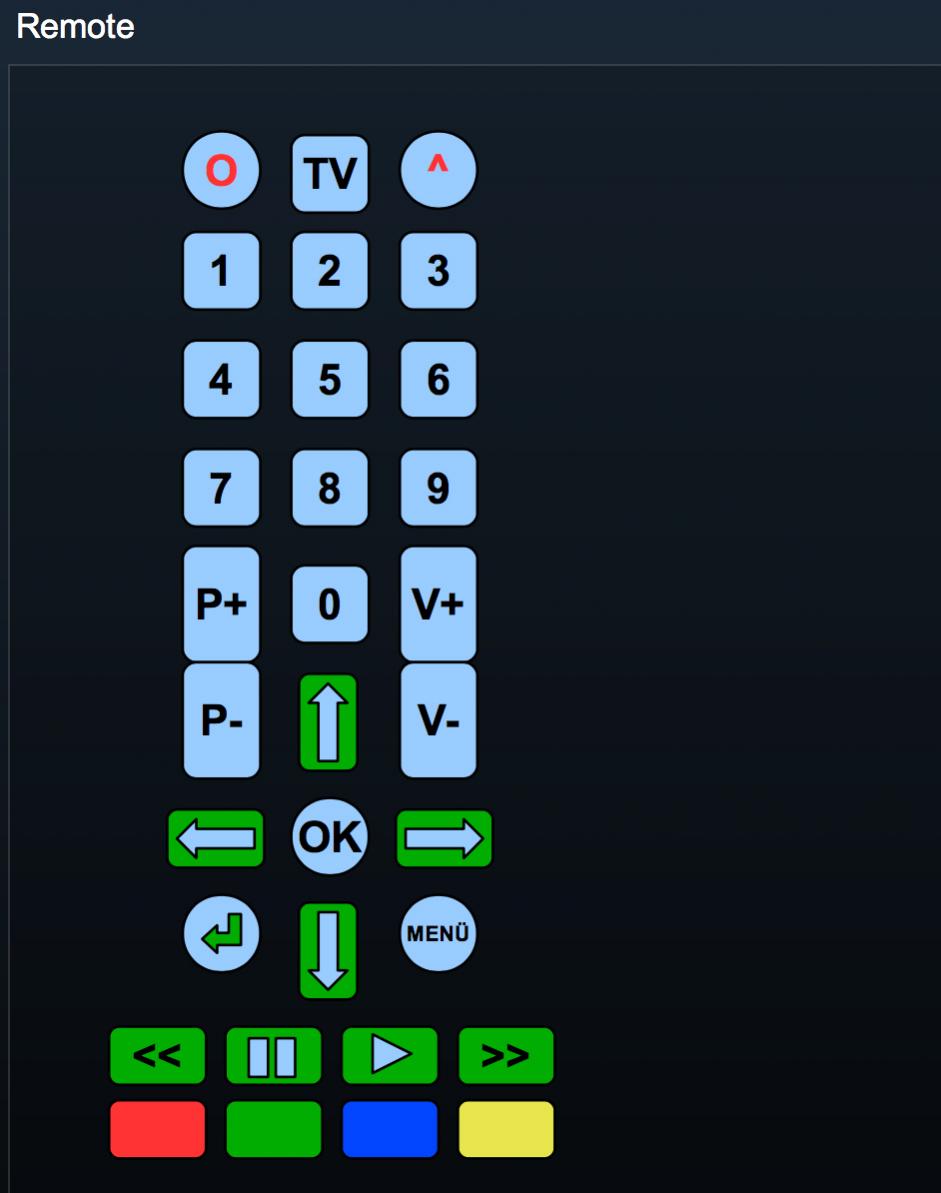Tap number 0 on the keypad
Screen dimensions: 941x1193
[330, 604]
